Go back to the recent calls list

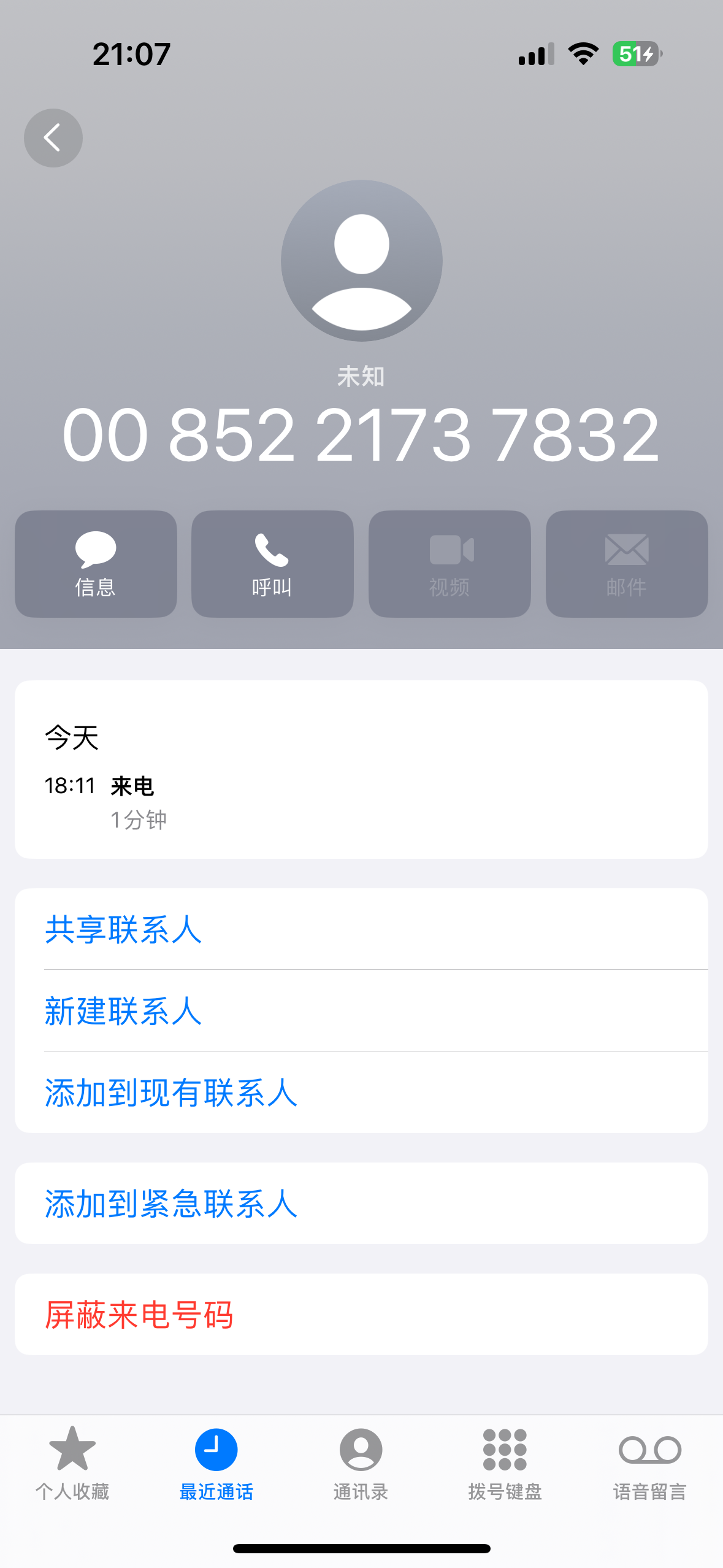click(x=53, y=138)
